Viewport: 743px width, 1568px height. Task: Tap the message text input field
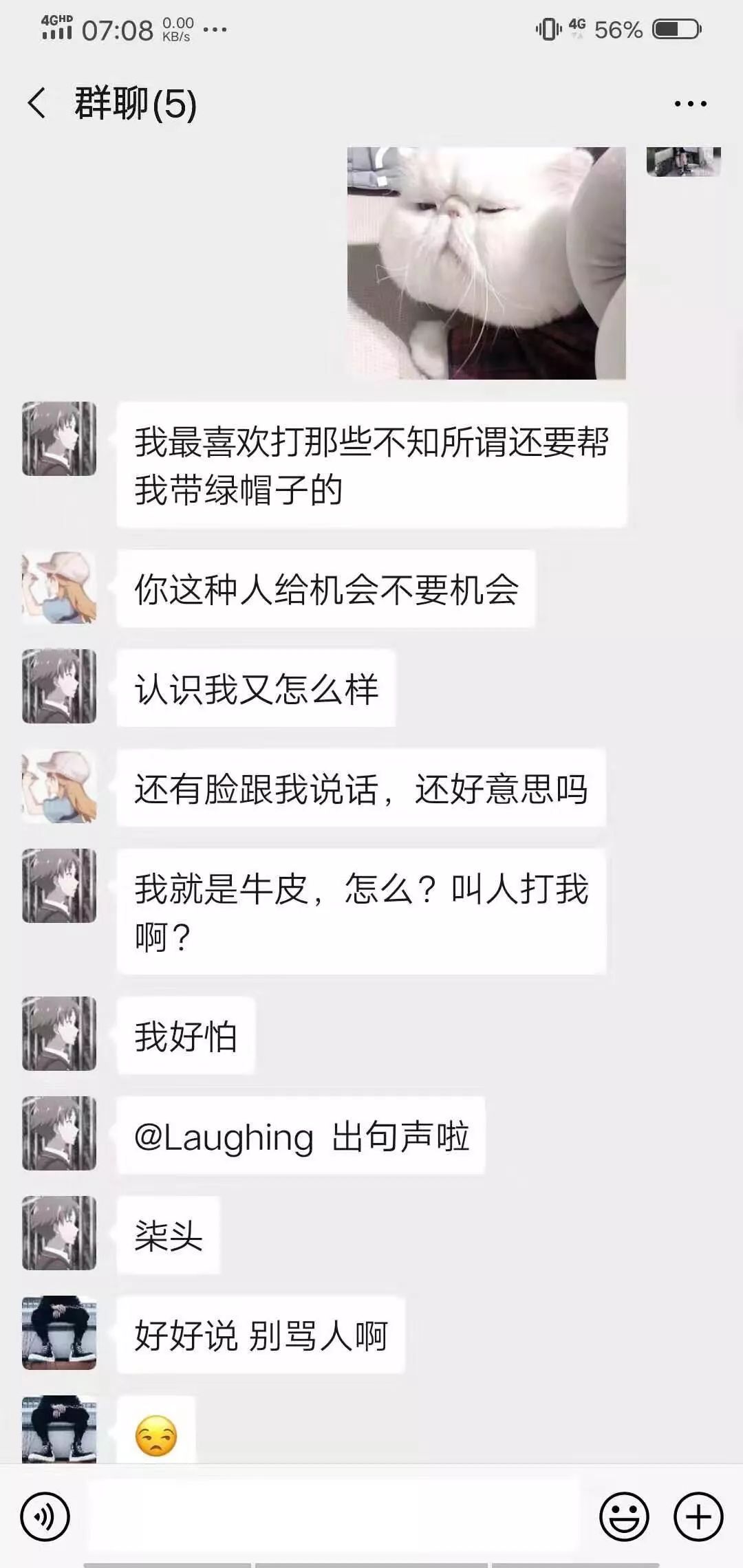pos(333,1516)
